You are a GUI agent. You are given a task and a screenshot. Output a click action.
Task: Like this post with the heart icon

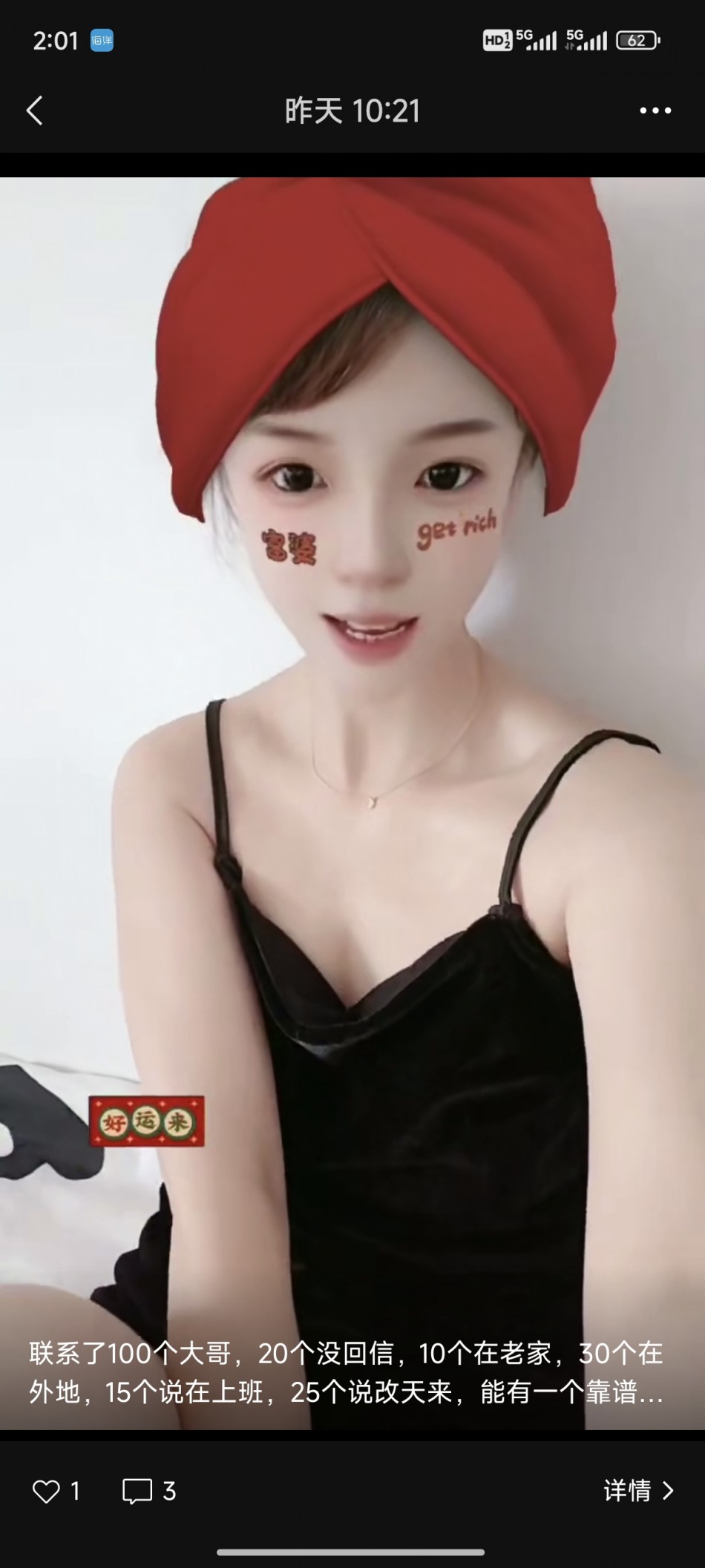(x=46, y=1491)
